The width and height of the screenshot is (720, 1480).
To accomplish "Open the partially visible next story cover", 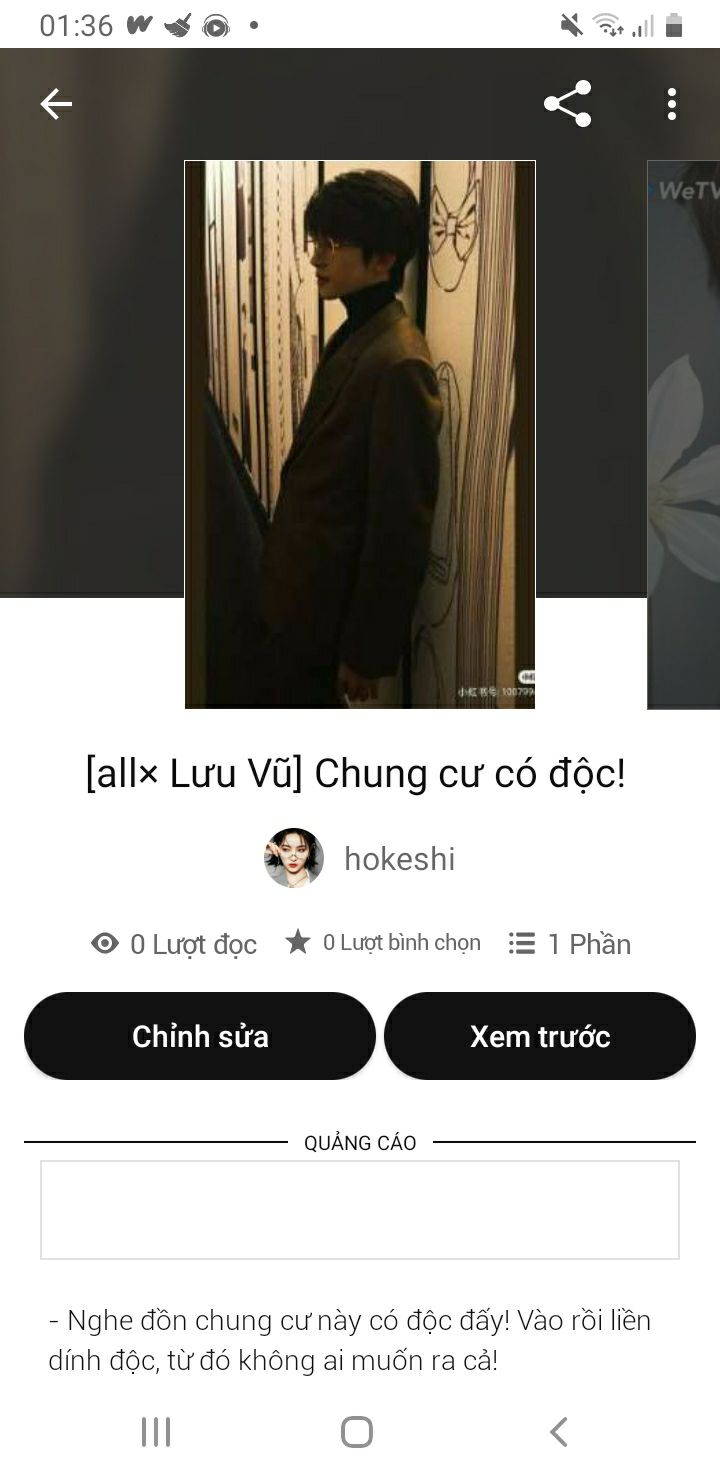I will 685,435.
